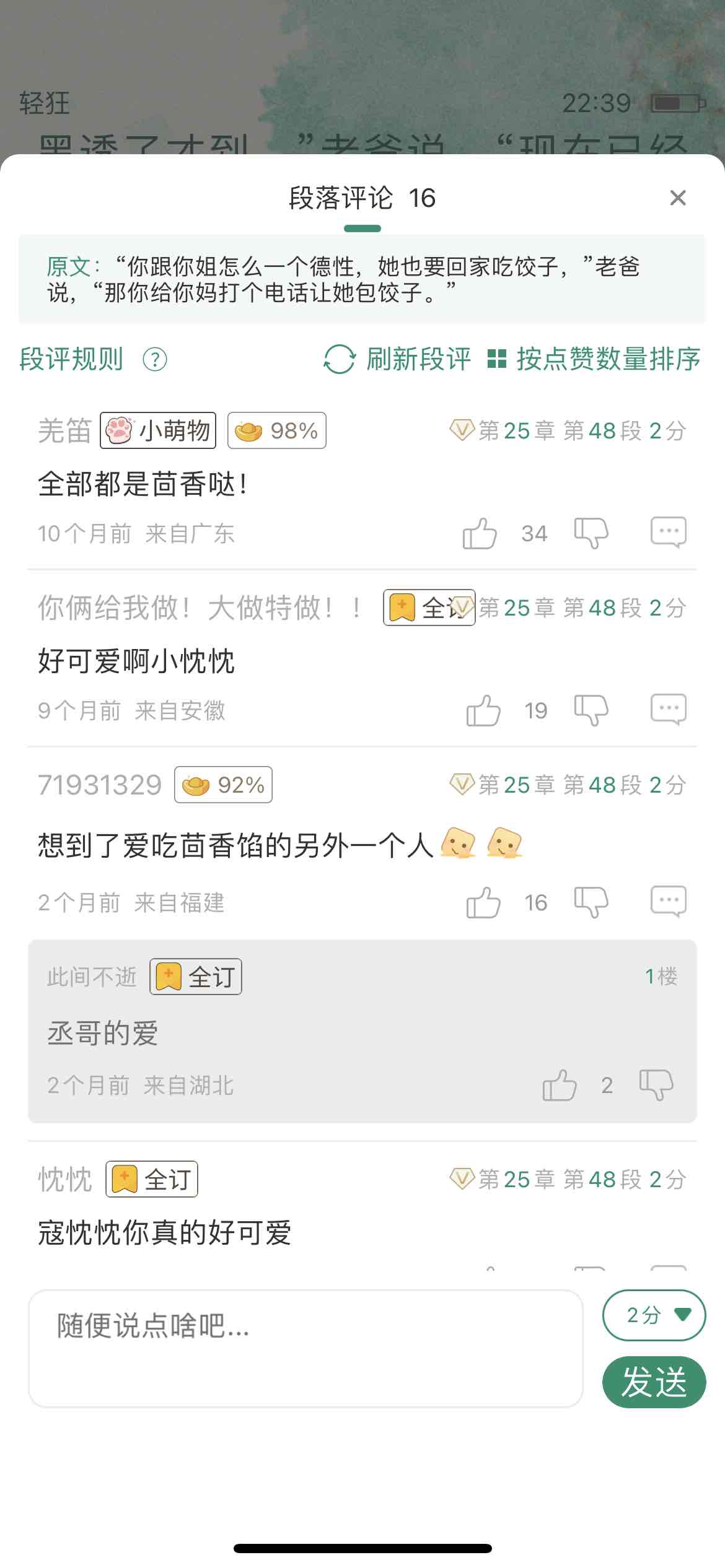Image resolution: width=725 pixels, height=1568 pixels.
Task: Reply to 71931329's comment
Action: point(669,901)
